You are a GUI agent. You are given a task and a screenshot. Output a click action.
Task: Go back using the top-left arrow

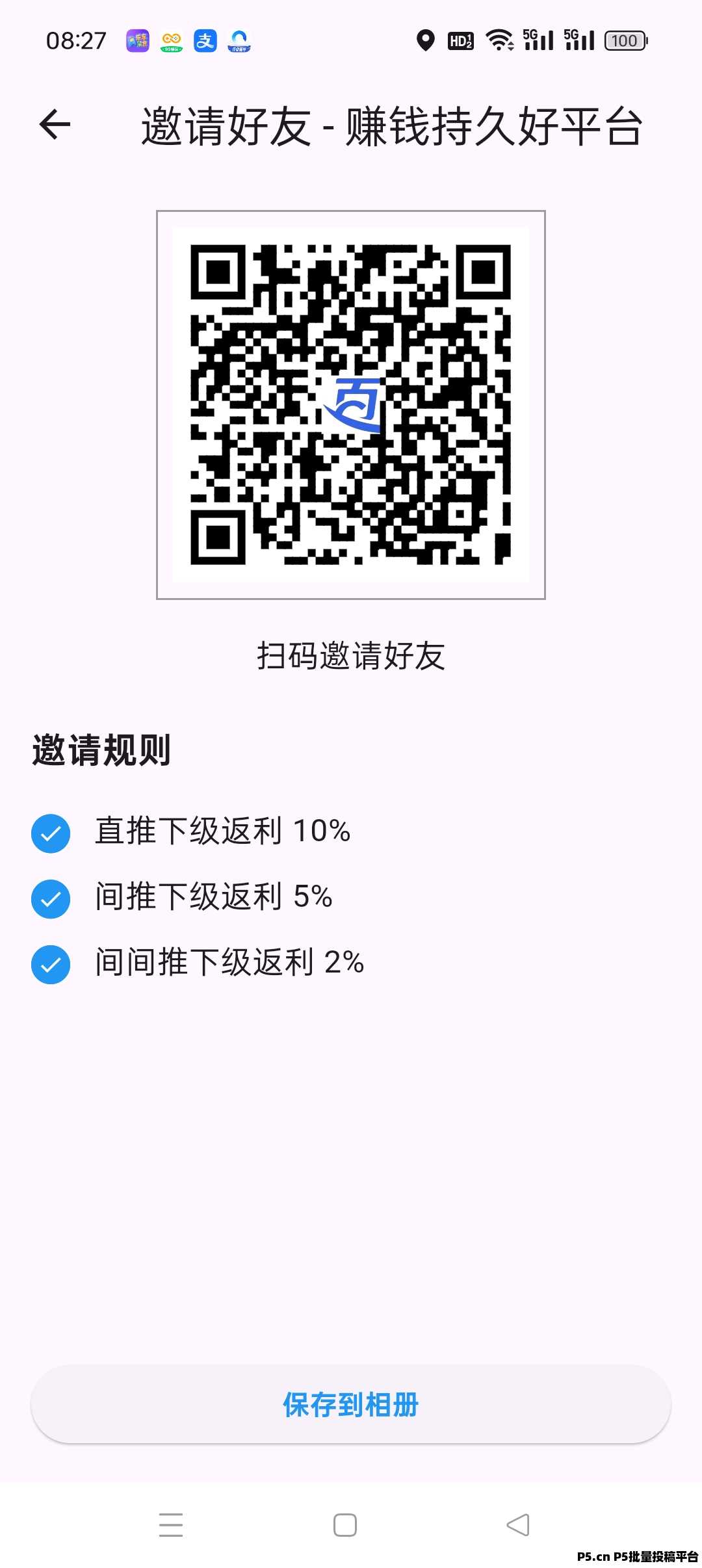coord(55,125)
